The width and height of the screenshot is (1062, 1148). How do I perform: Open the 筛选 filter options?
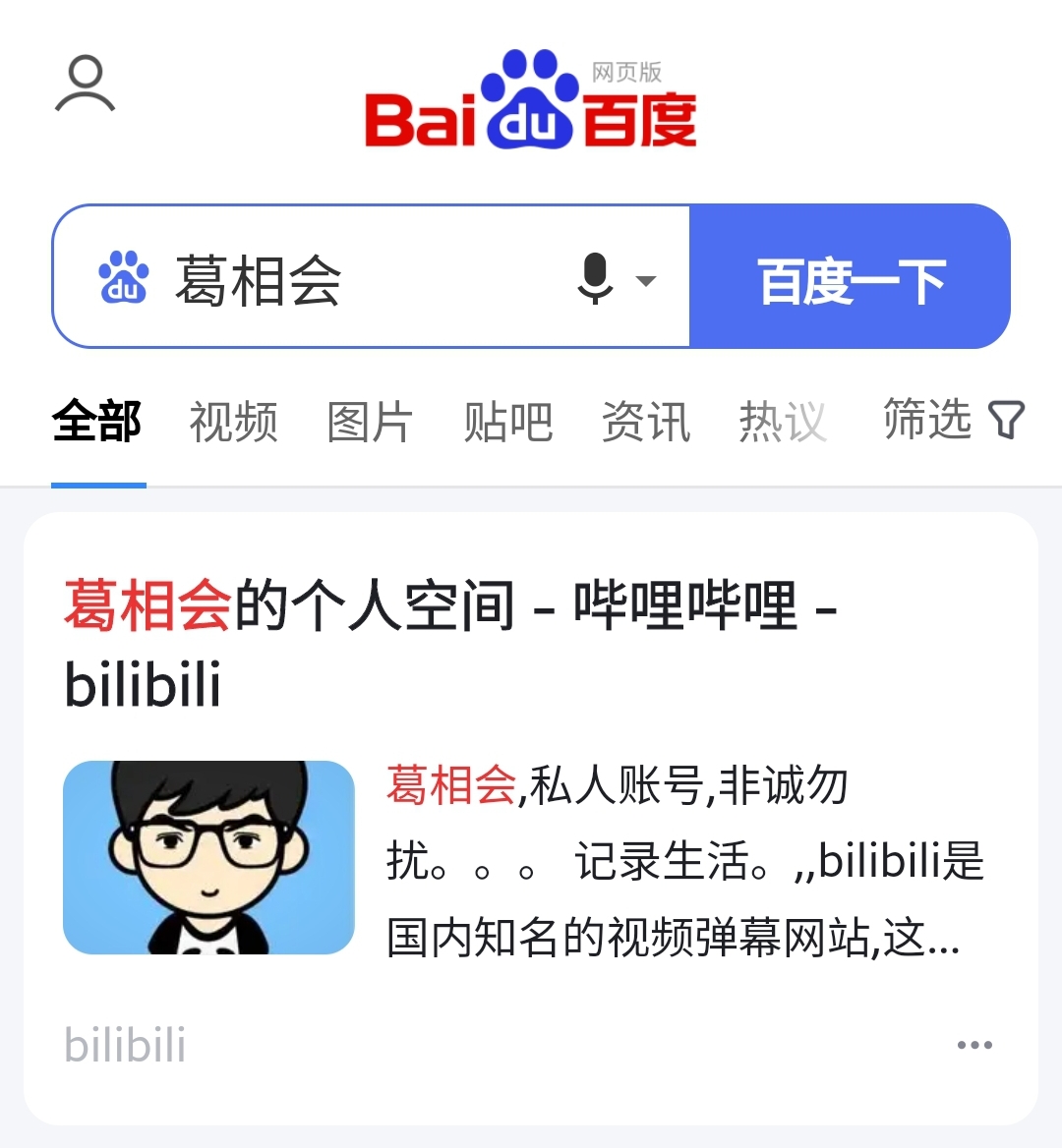pyautogui.click(x=952, y=421)
